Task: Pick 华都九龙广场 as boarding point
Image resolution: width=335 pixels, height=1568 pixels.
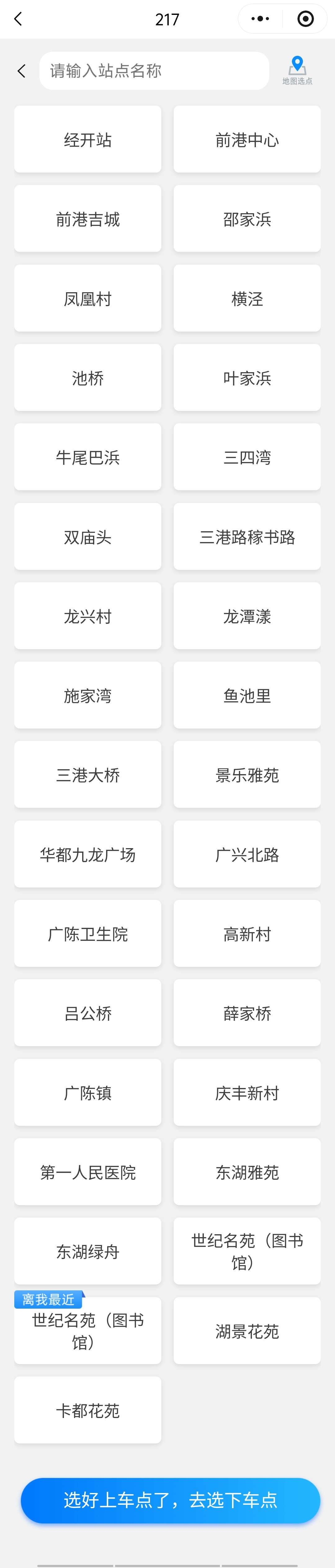Action: click(88, 854)
